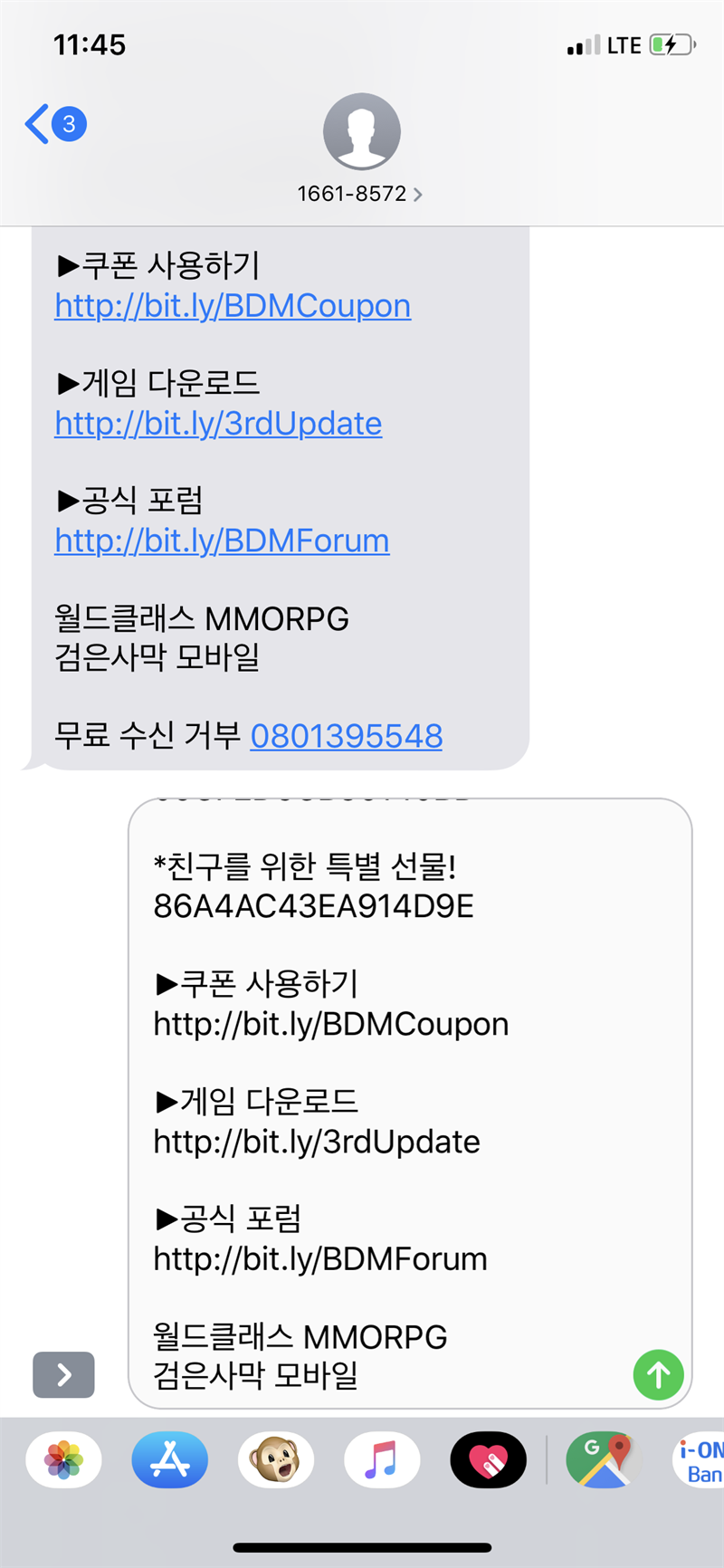Open contact details for 1661-8572
724x1568 pixels.
pyautogui.click(x=361, y=193)
